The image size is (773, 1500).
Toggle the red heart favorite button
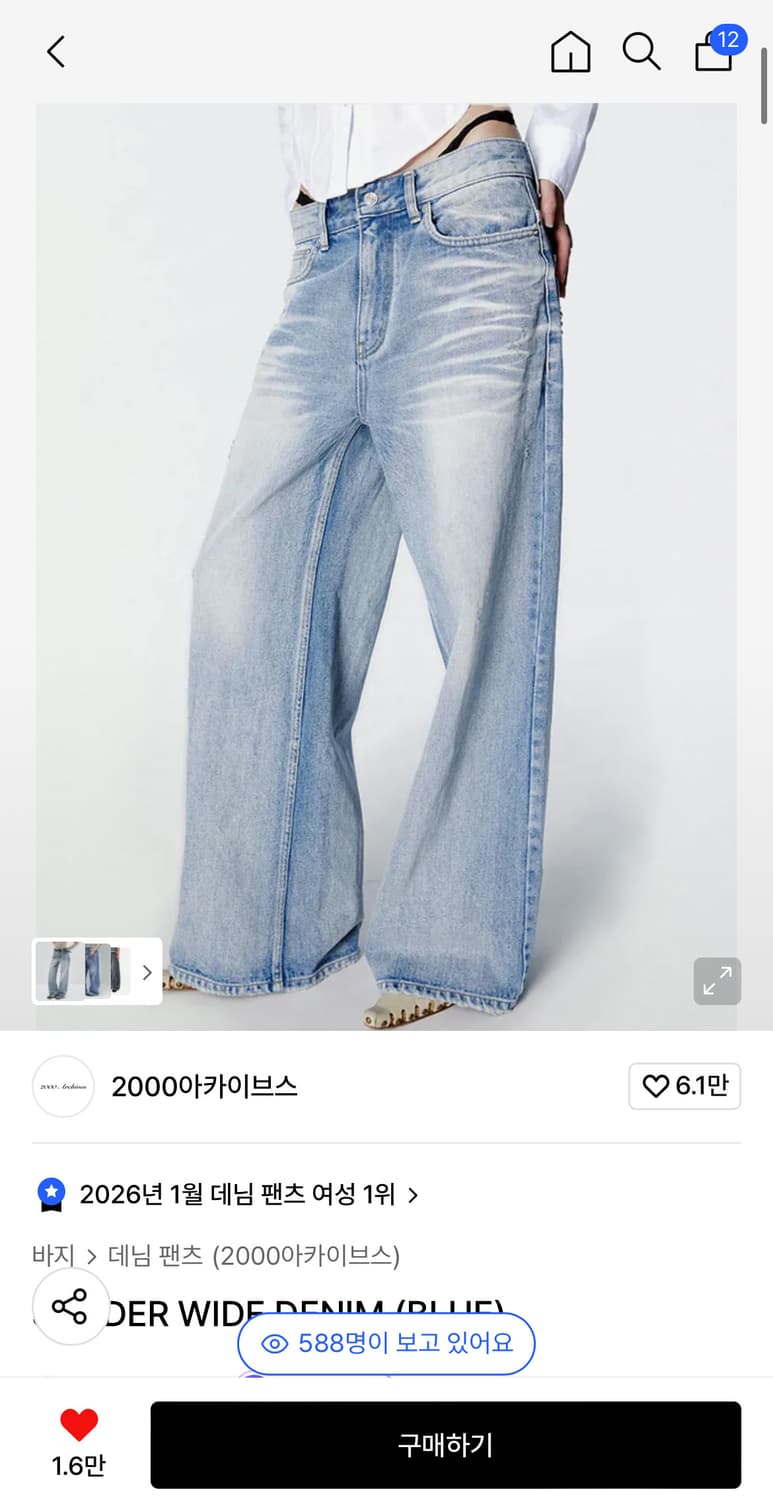click(x=79, y=1427)
